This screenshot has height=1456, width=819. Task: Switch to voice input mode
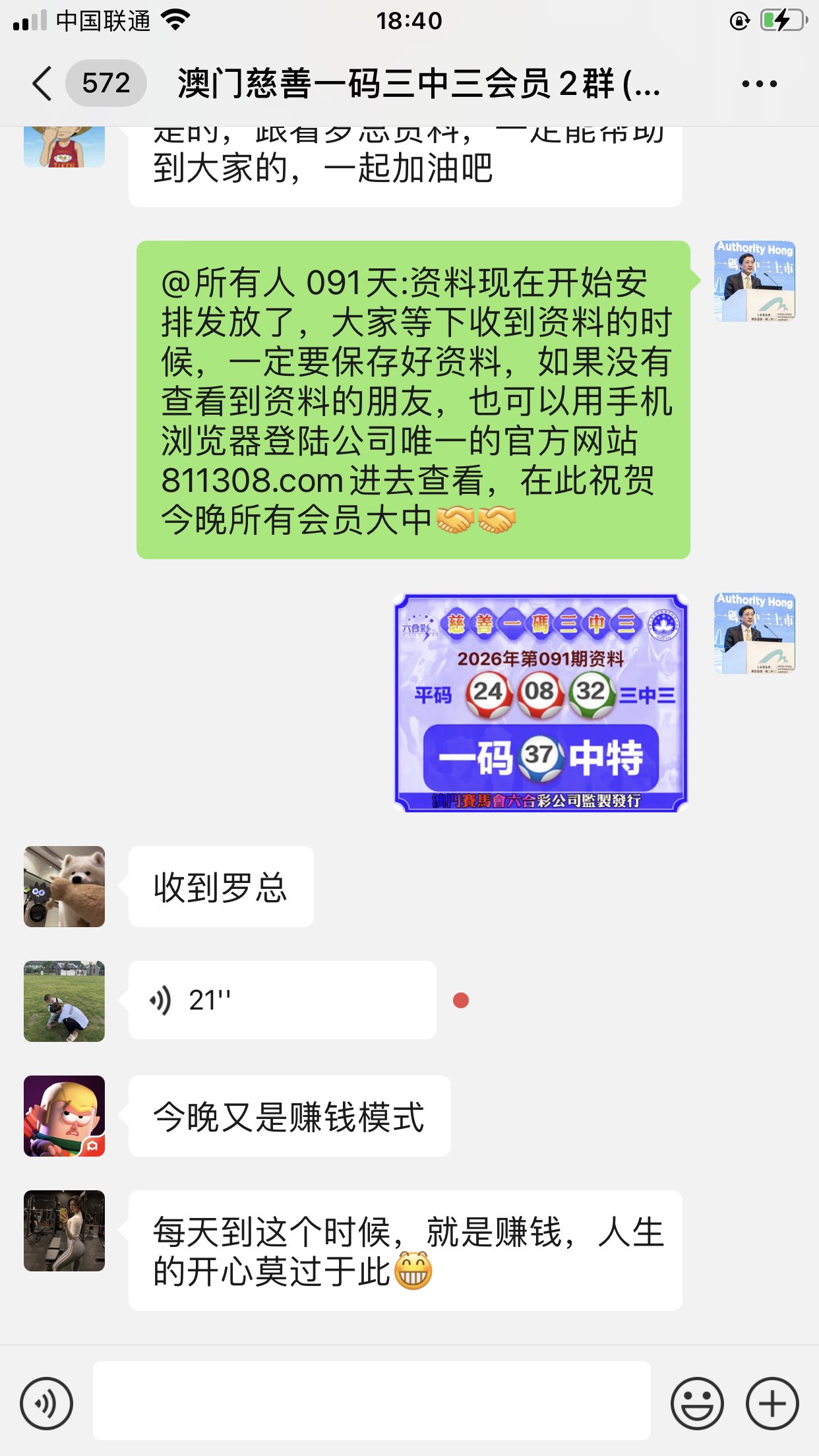click(46, 1403)
